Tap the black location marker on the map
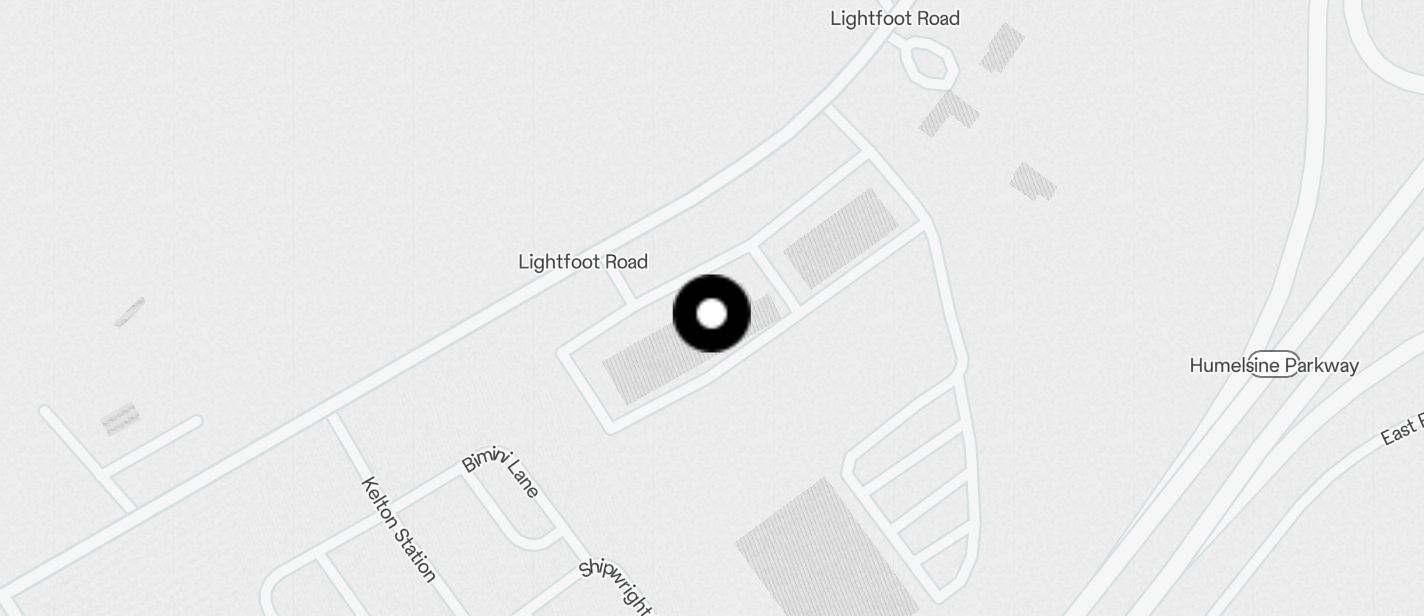1424x616 pixels. coord(711,313)
